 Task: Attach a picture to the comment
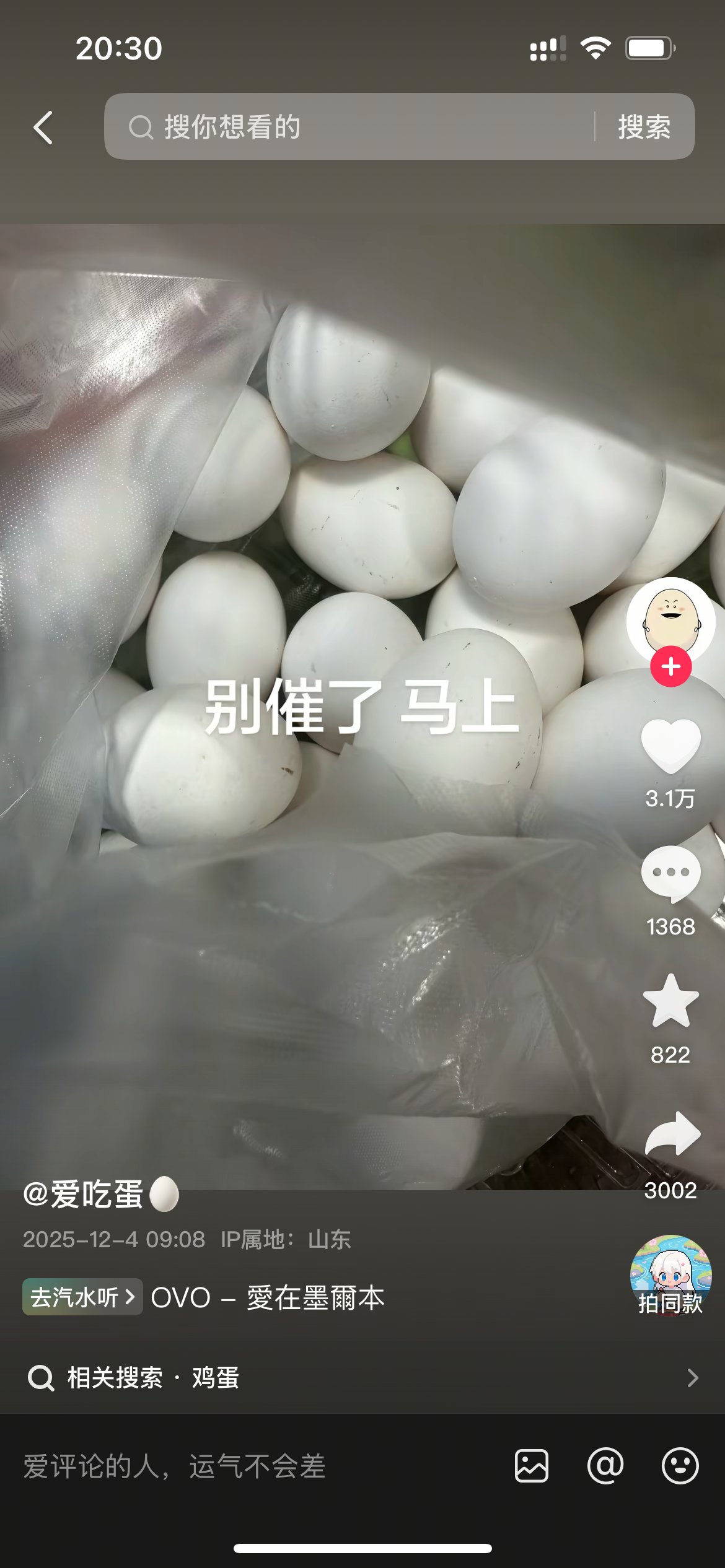point(532,1466)
